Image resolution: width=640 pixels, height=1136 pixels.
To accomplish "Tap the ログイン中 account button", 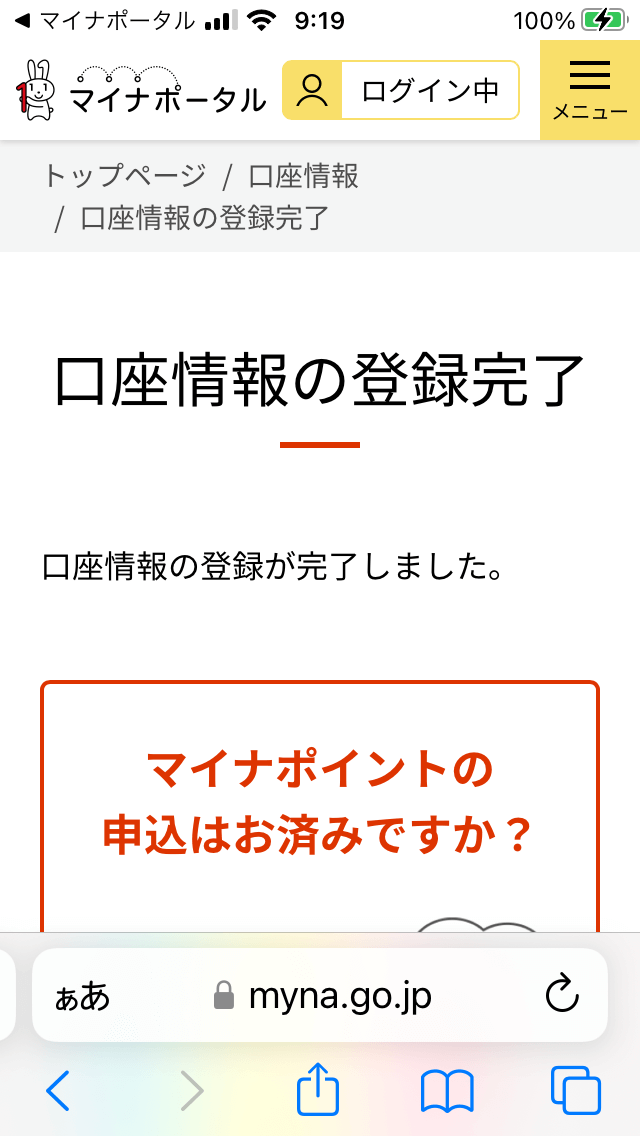I will point(401,90).
